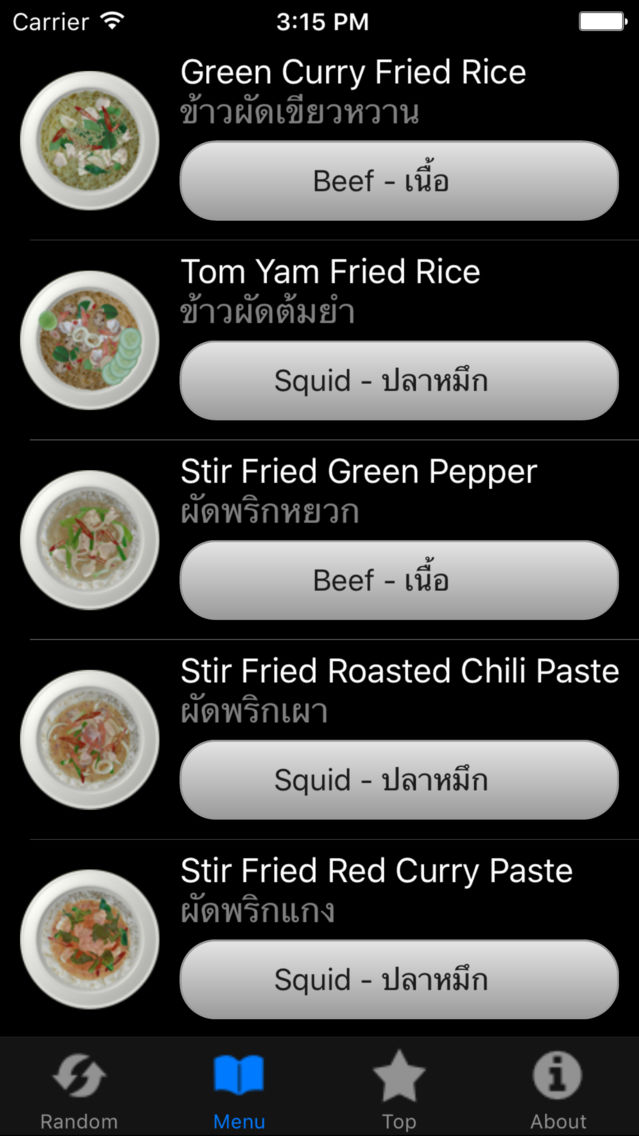Screen dimensions: 639x1136
Task: Select Squid under Stir Fried Roasted Chili Paste
Action: (399, 780)
